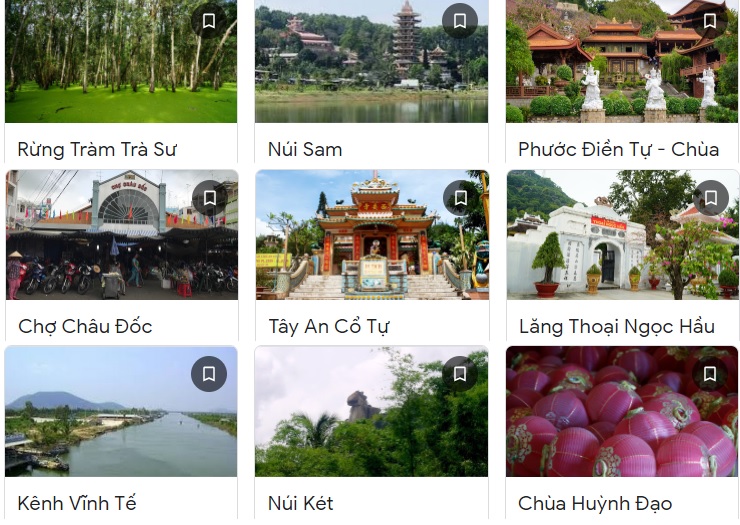Open the Rừng Tràm Trà Sư card
Viewport: 740px width, 525px height.
pyautogui.click(x=97, y=149)
